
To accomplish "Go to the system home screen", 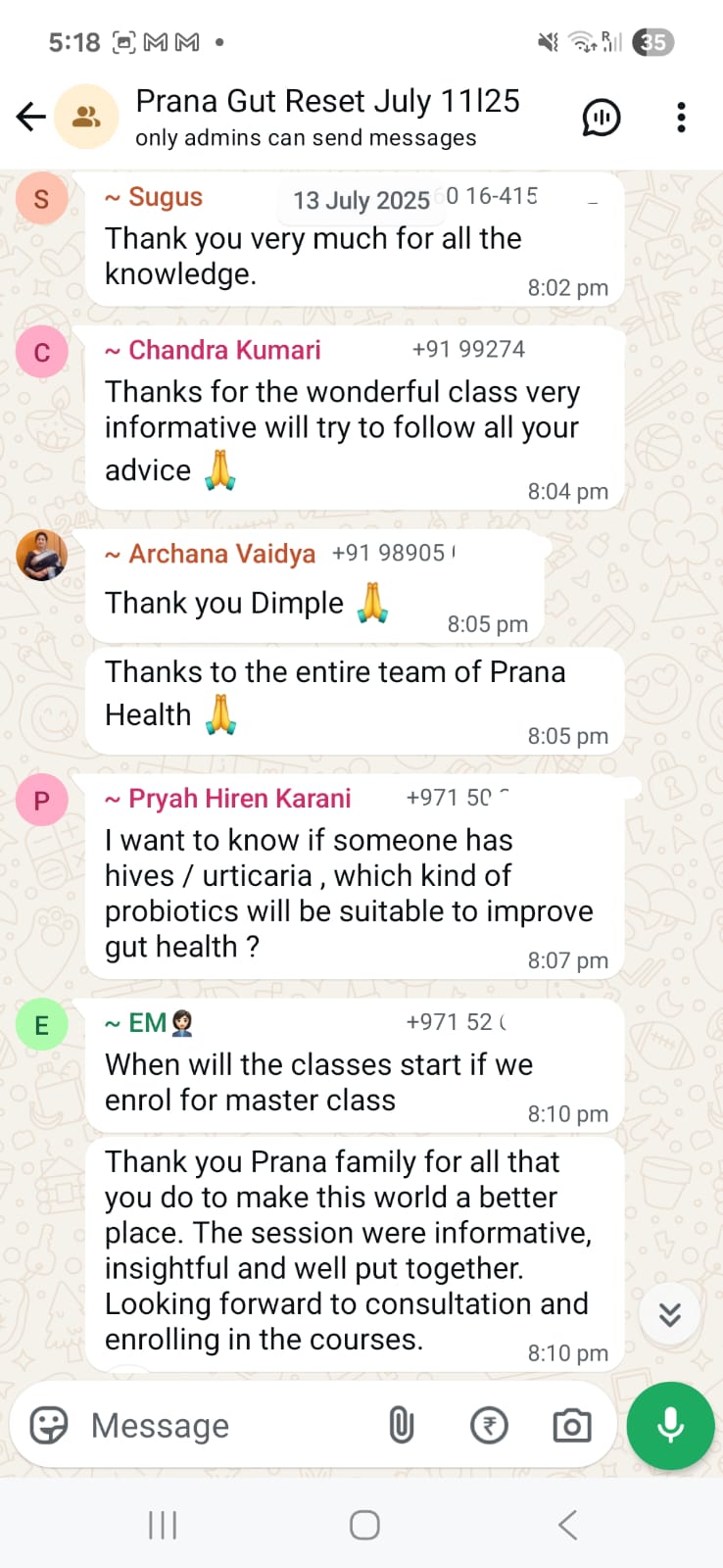I will coord(364,1525).
